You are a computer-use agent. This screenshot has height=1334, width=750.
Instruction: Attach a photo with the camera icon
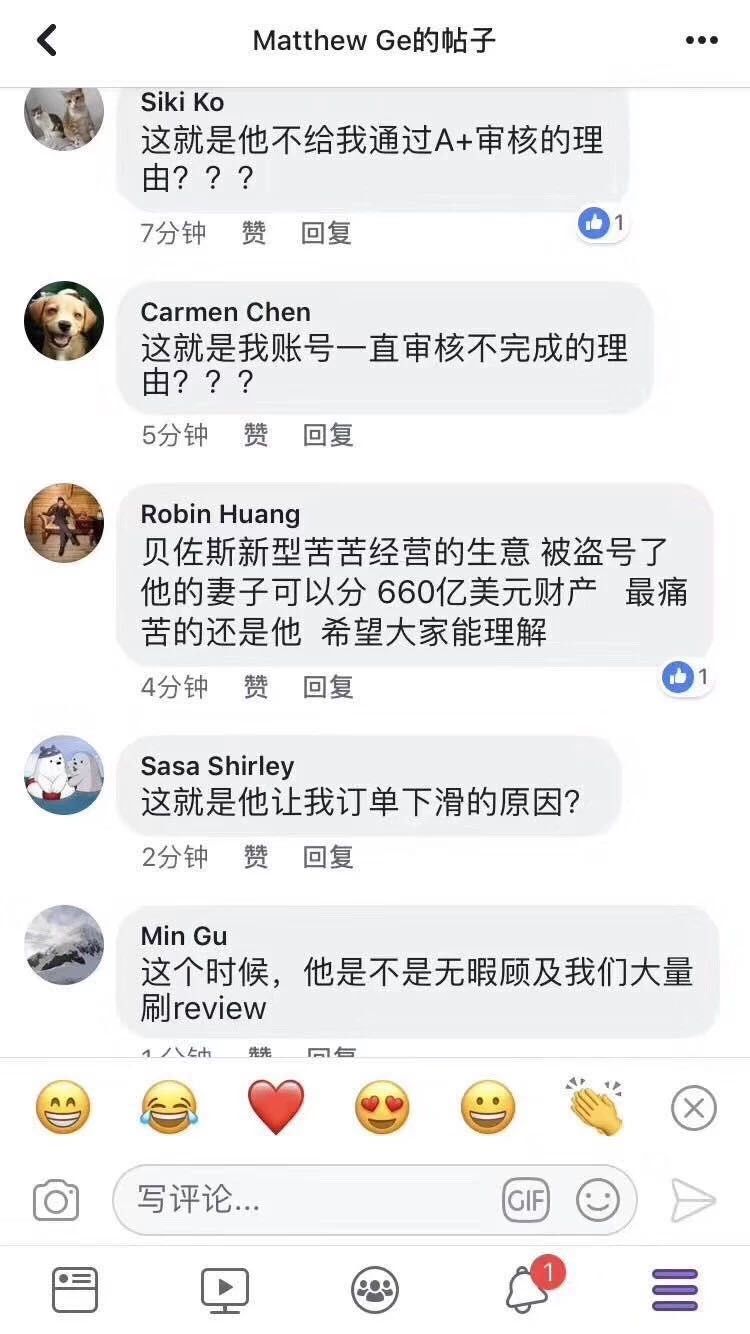click(x=56, y=1200)
